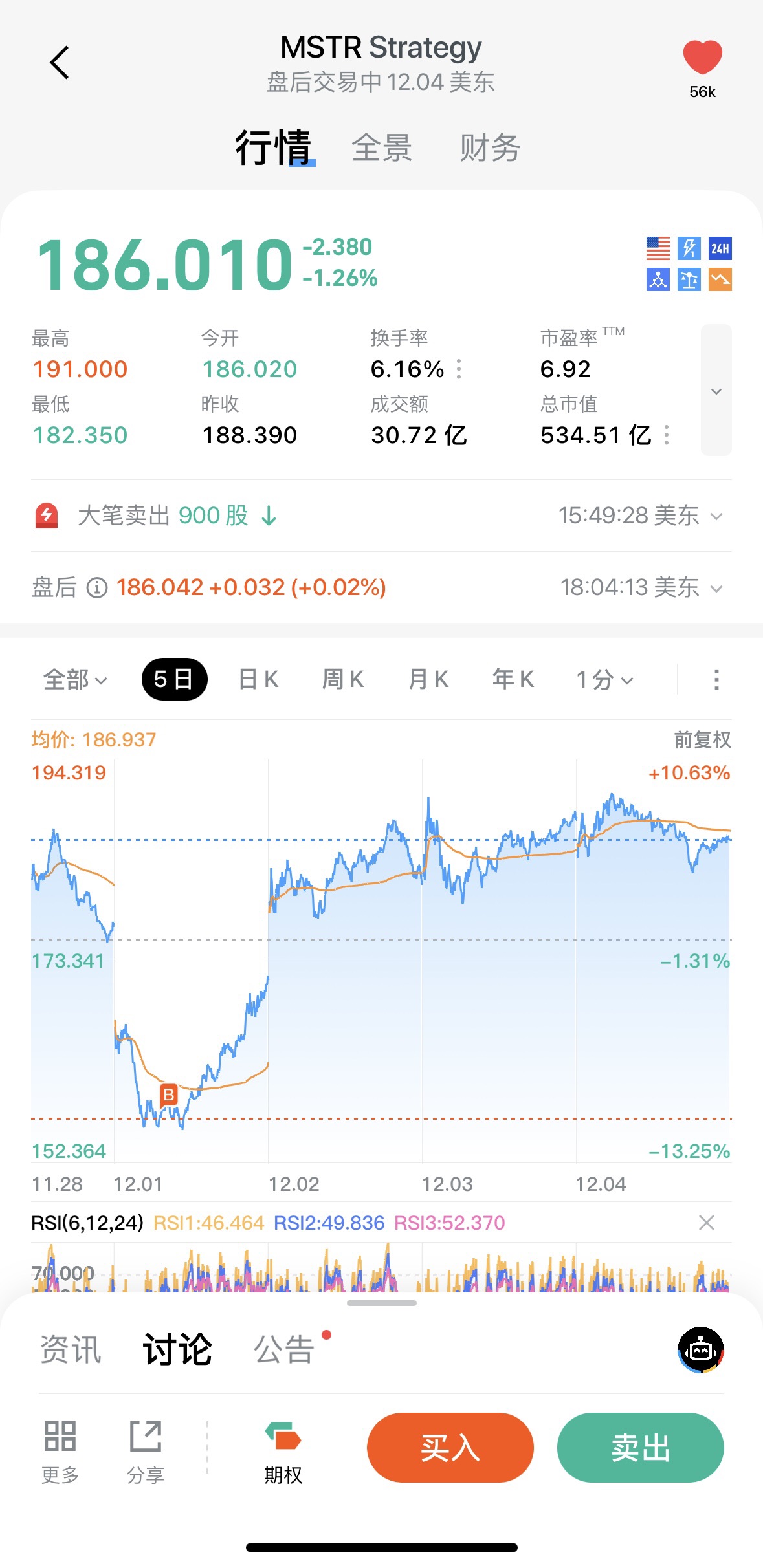
Task: Open the chart settings overflow menu
Action: (x=716, y=679)
